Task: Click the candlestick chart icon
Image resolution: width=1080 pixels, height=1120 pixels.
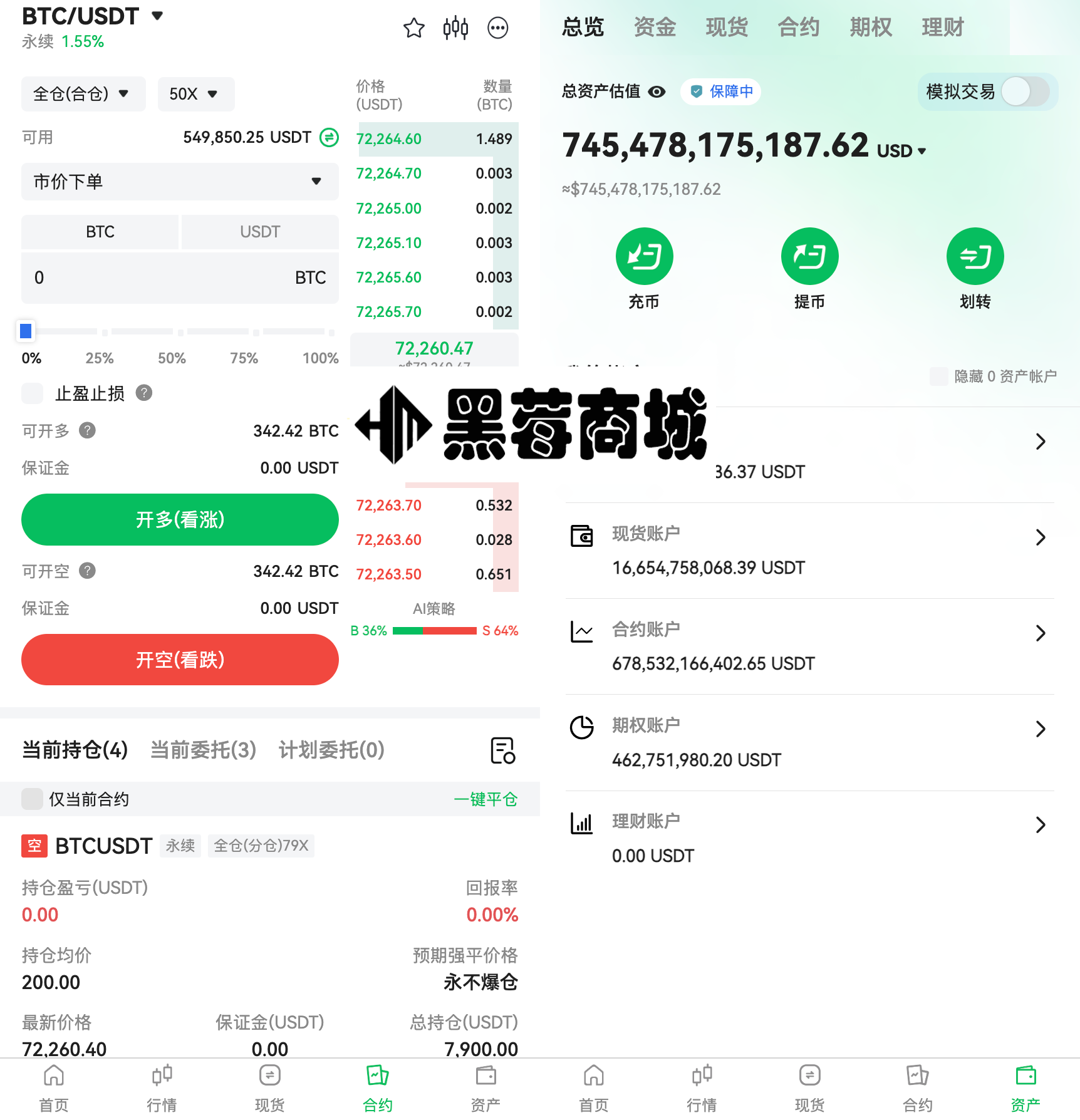Action: point(455,28)
